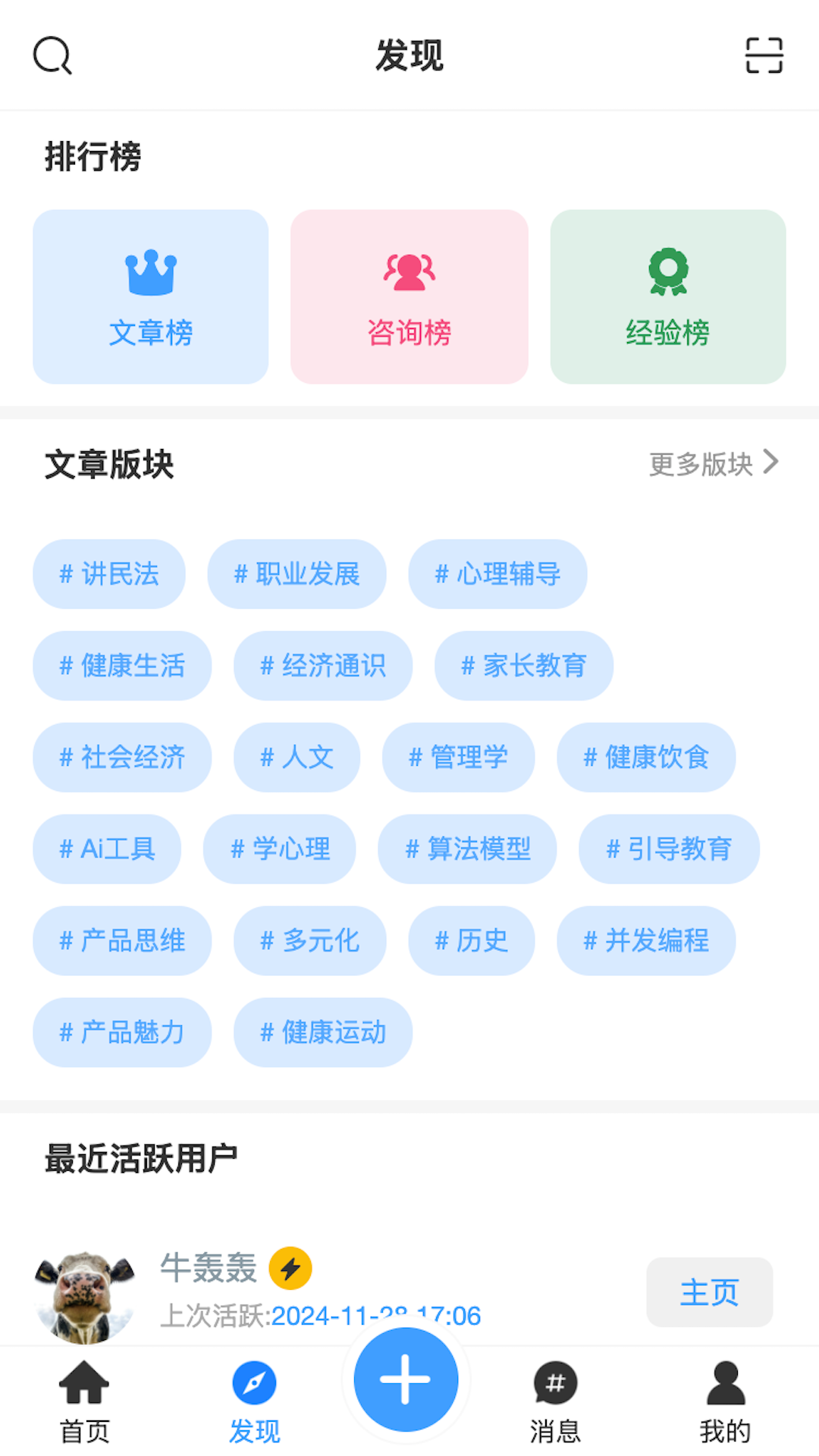Visit 牛轰轰's 主页
Viewport: 819px width, 1456px height.
click(x=709, y=1292)
